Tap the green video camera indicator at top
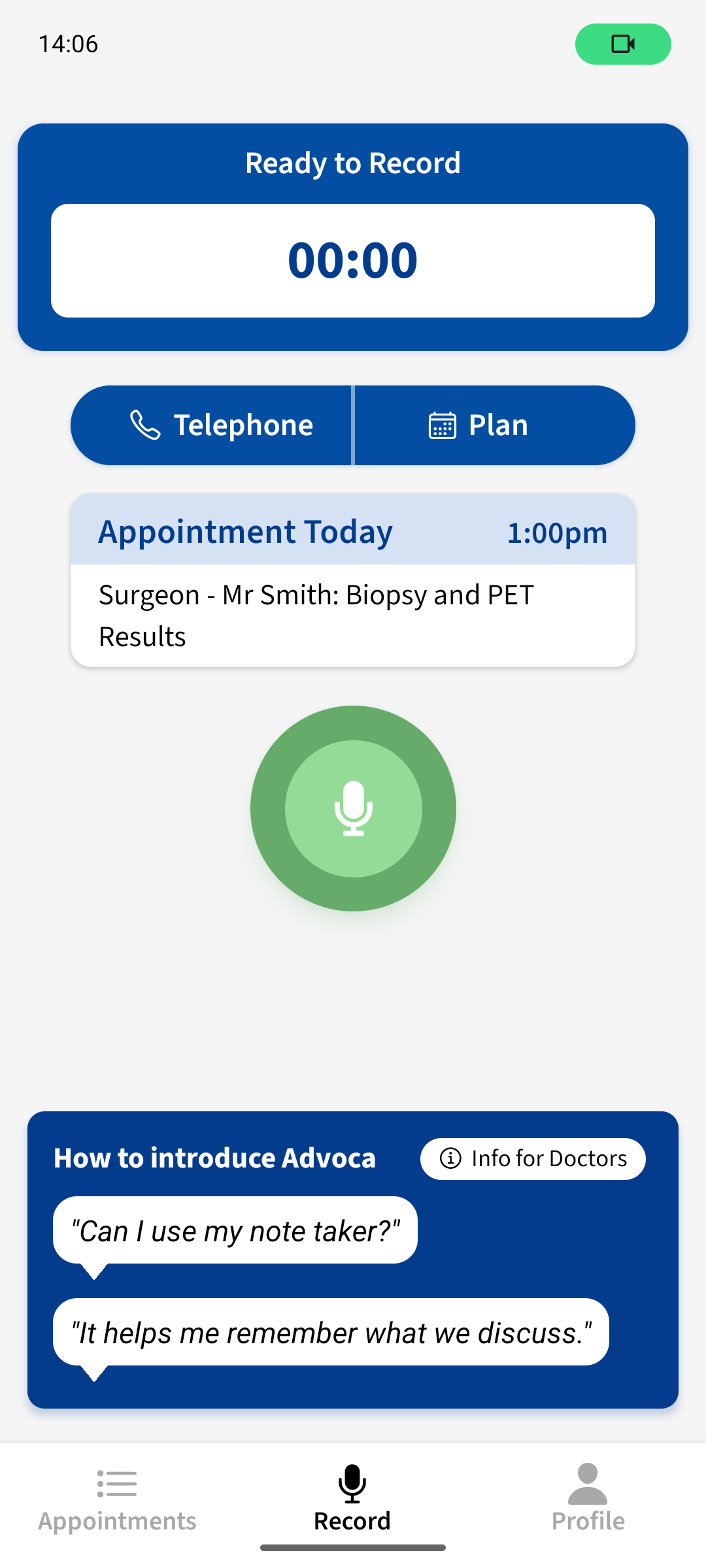The width and height of the screenshot is (706, 1568). 623,44
